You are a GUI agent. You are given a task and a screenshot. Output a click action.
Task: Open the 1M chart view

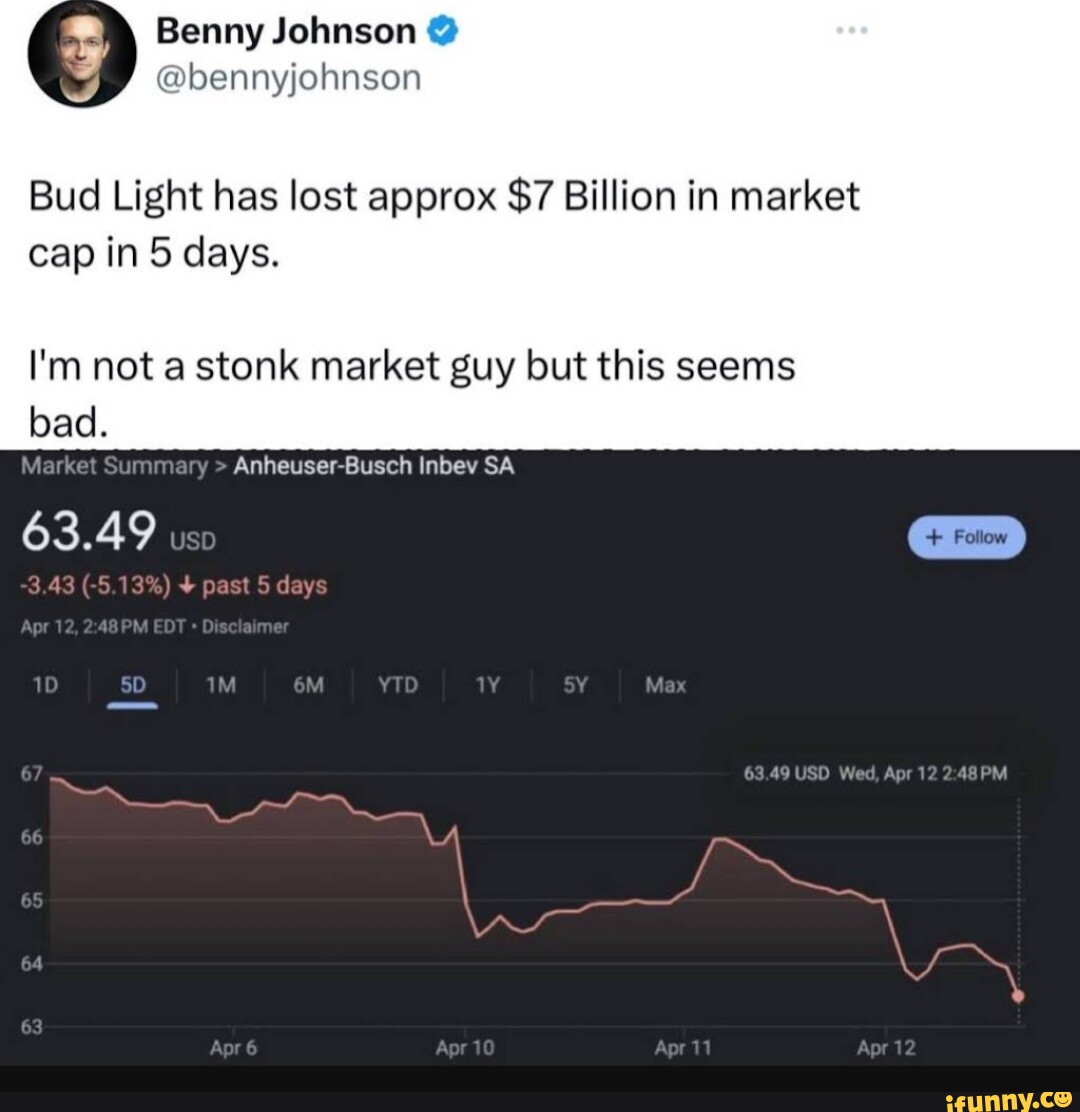tap(221, 686)
